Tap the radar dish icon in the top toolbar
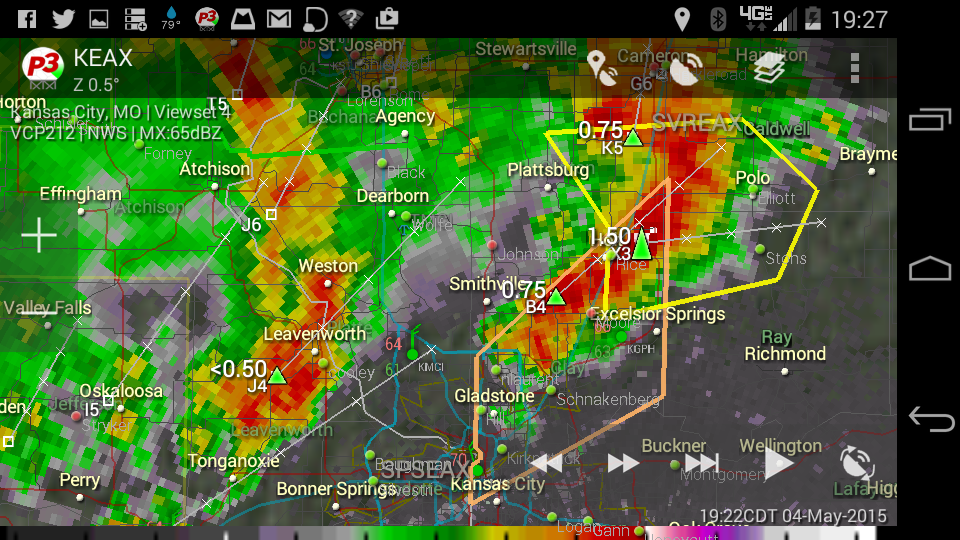Image resolution: width=960 pixels, height=540 pixels. coord(686,69)
